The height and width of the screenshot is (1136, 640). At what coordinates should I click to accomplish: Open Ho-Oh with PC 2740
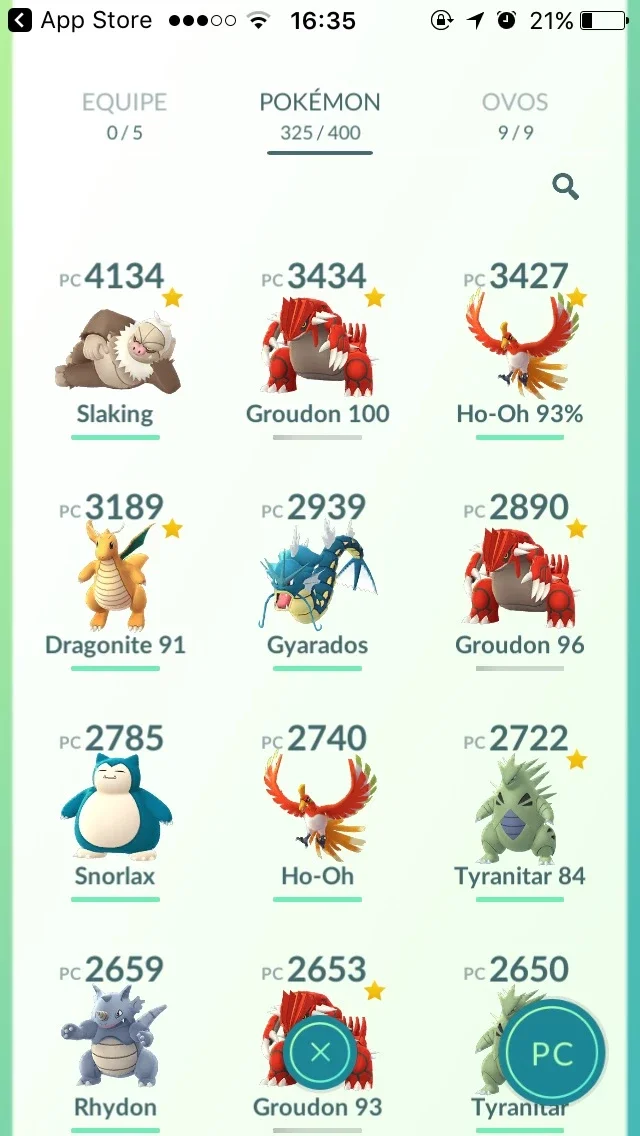(x=317, y=812)
